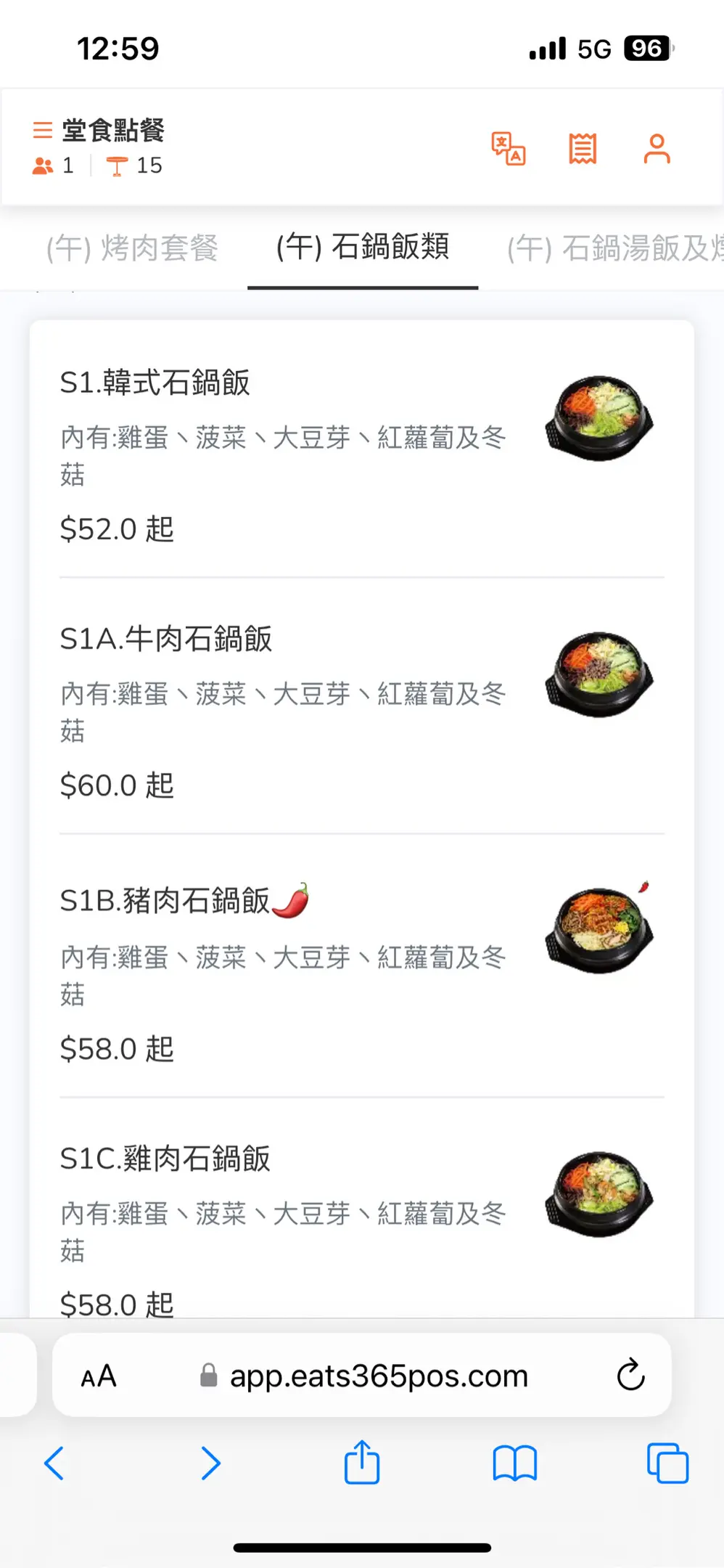Switch to the (午) 烤肉套餐 tab
724x1568 pixels.
click(x=132, y=248)
